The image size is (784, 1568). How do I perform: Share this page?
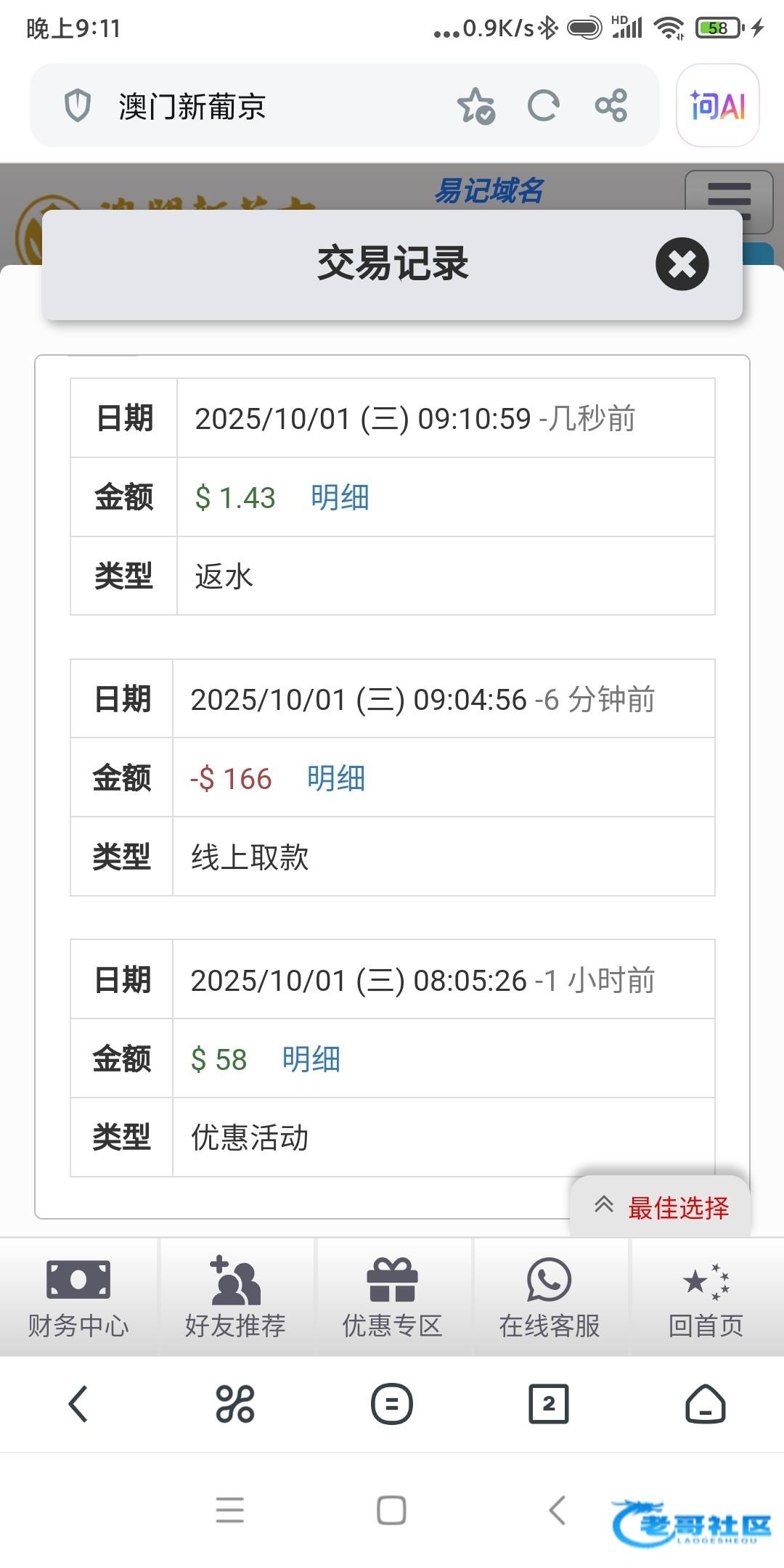click(x=611, y=107)
